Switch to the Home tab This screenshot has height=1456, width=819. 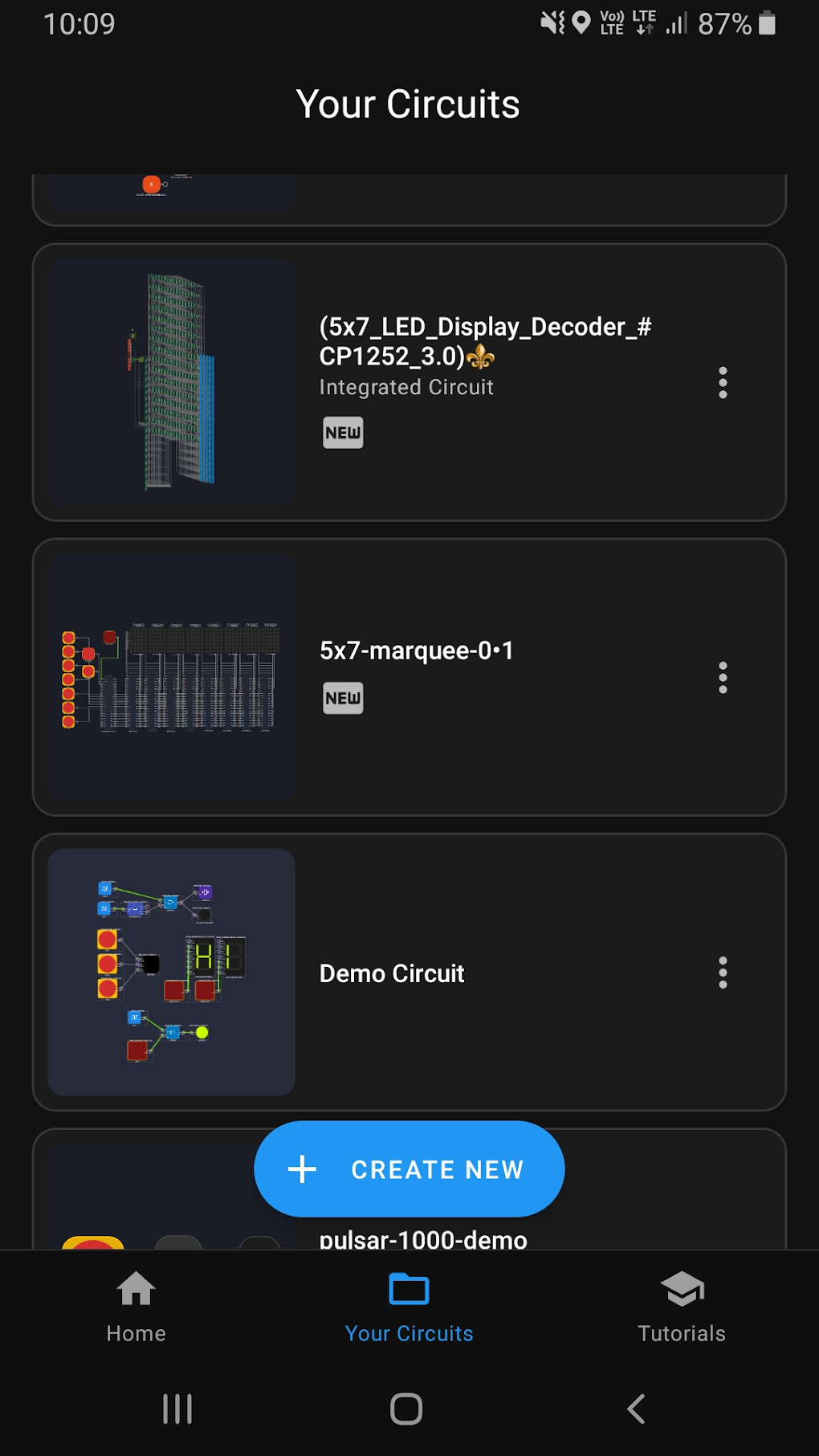pyautogui.click(x=136, y=1307)
